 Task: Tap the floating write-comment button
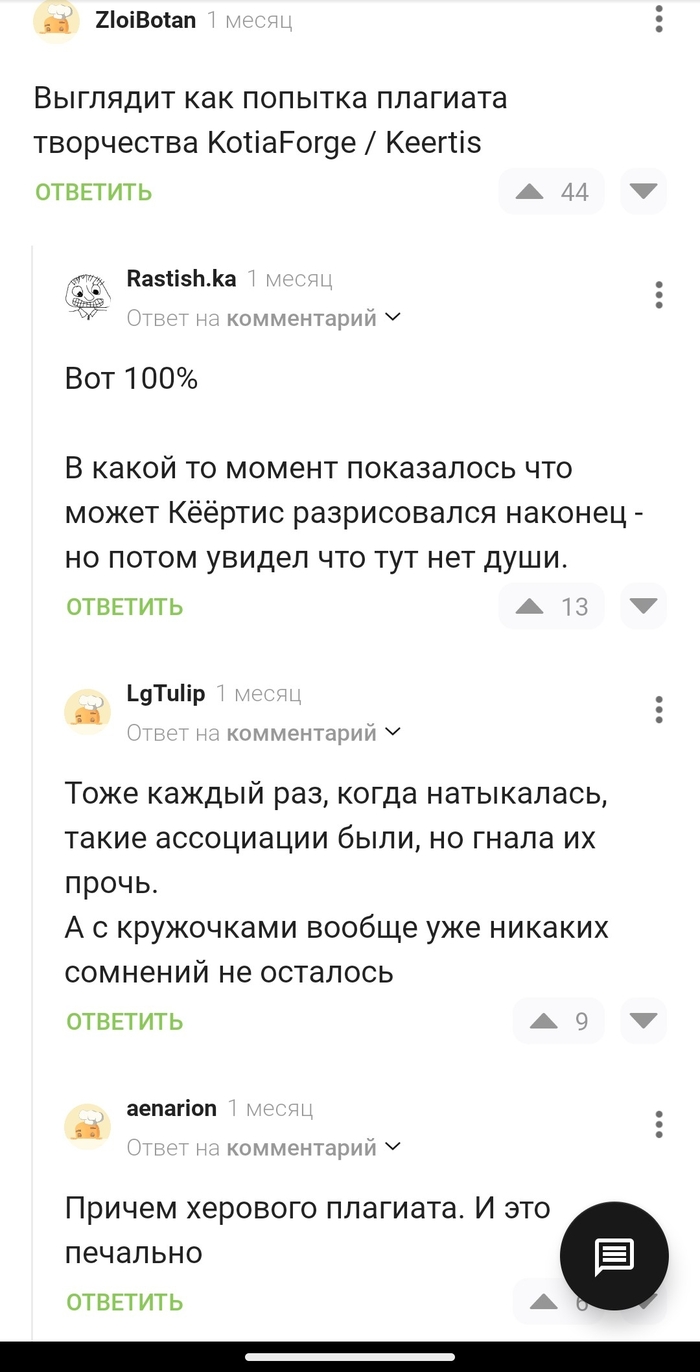tap(613, 1257)
